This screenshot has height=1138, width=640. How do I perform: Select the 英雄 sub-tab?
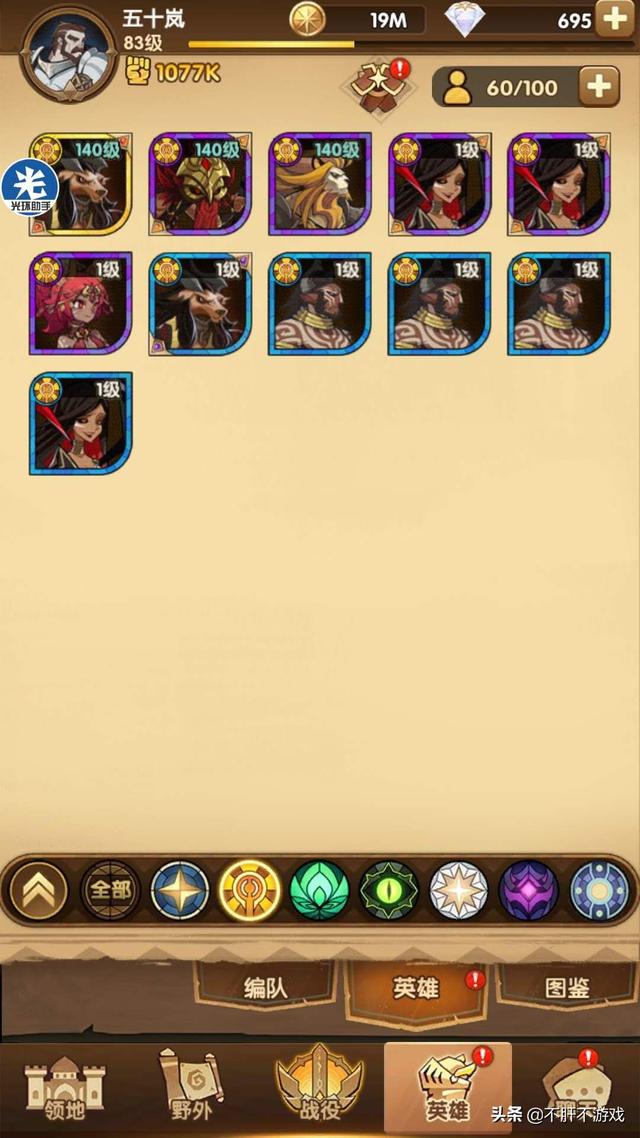pyautogui.click(x=416, y=989)
